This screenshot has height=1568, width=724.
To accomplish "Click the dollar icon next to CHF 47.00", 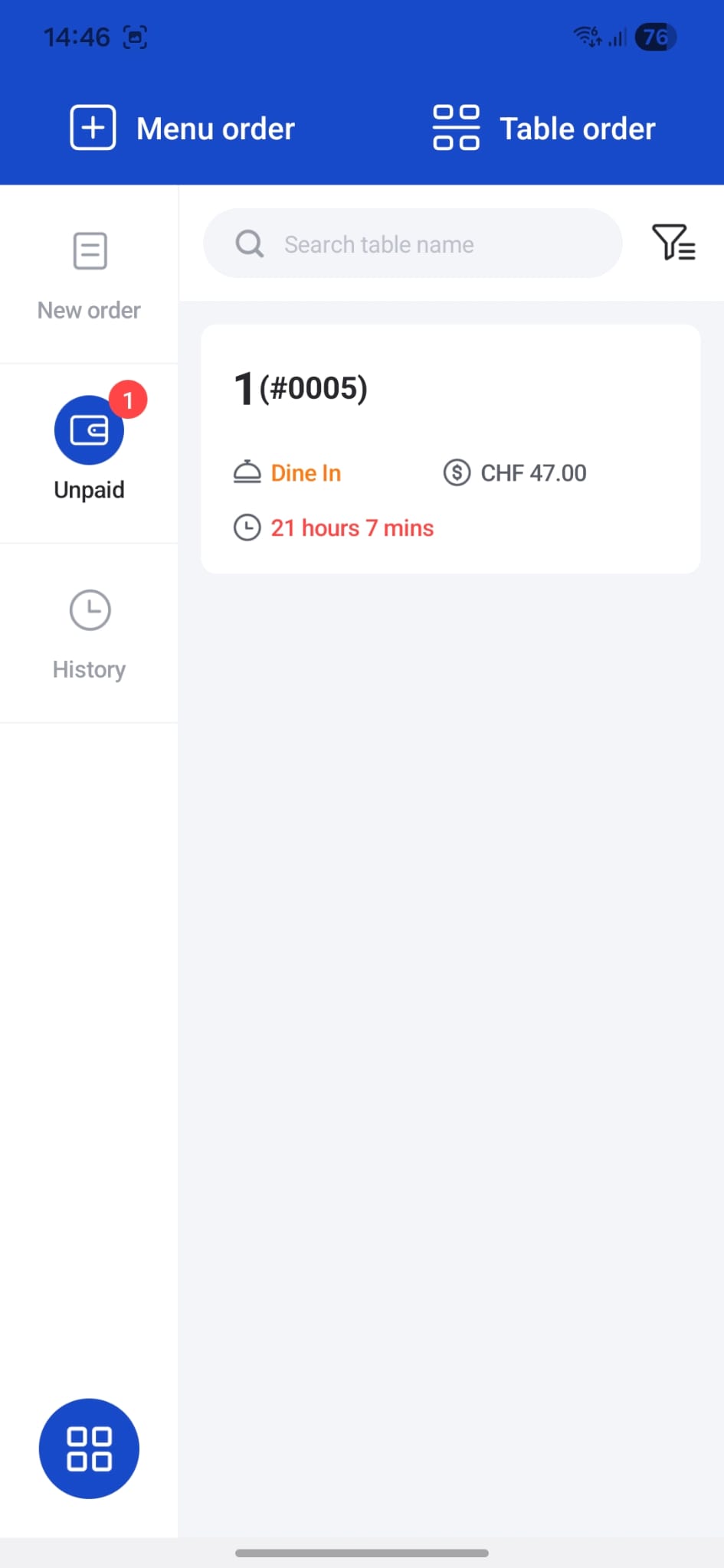I will click(x=457, y=472).
